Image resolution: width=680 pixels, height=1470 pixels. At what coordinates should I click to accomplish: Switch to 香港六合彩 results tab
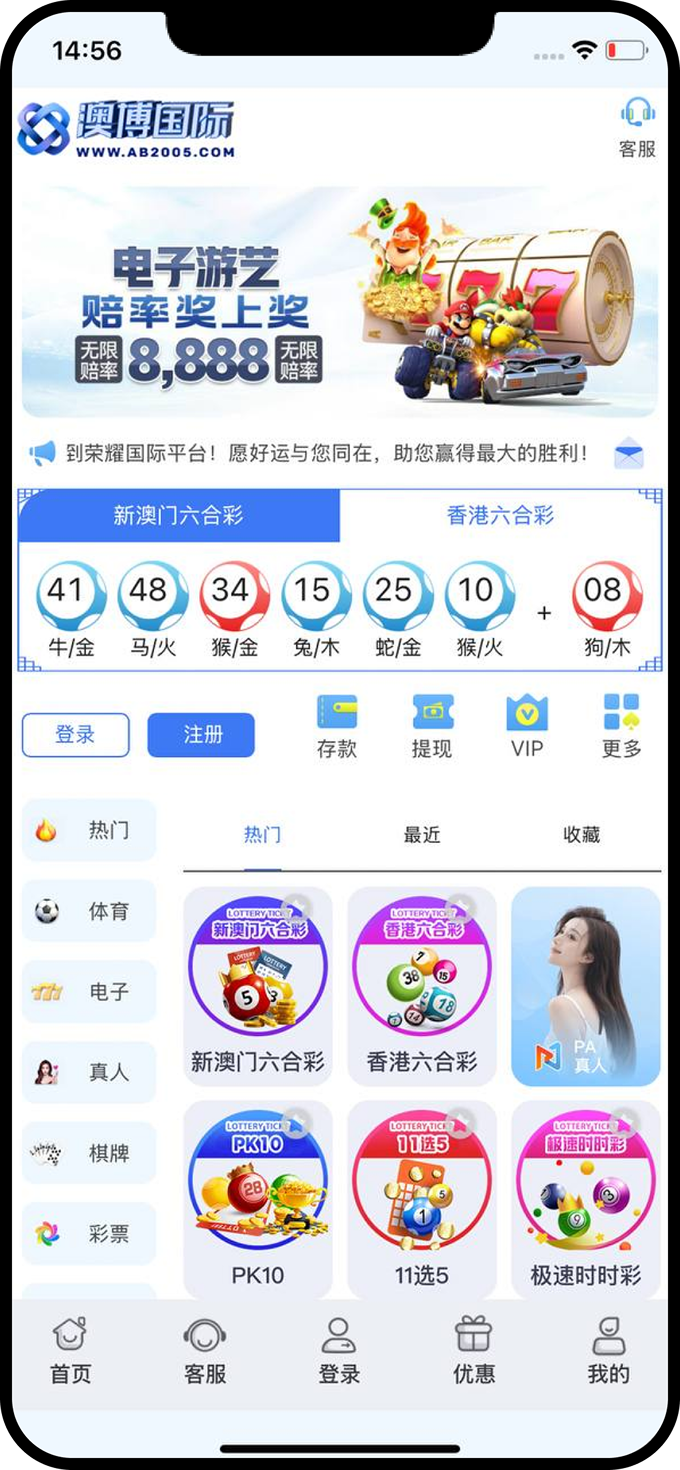[x=500, y=516]
